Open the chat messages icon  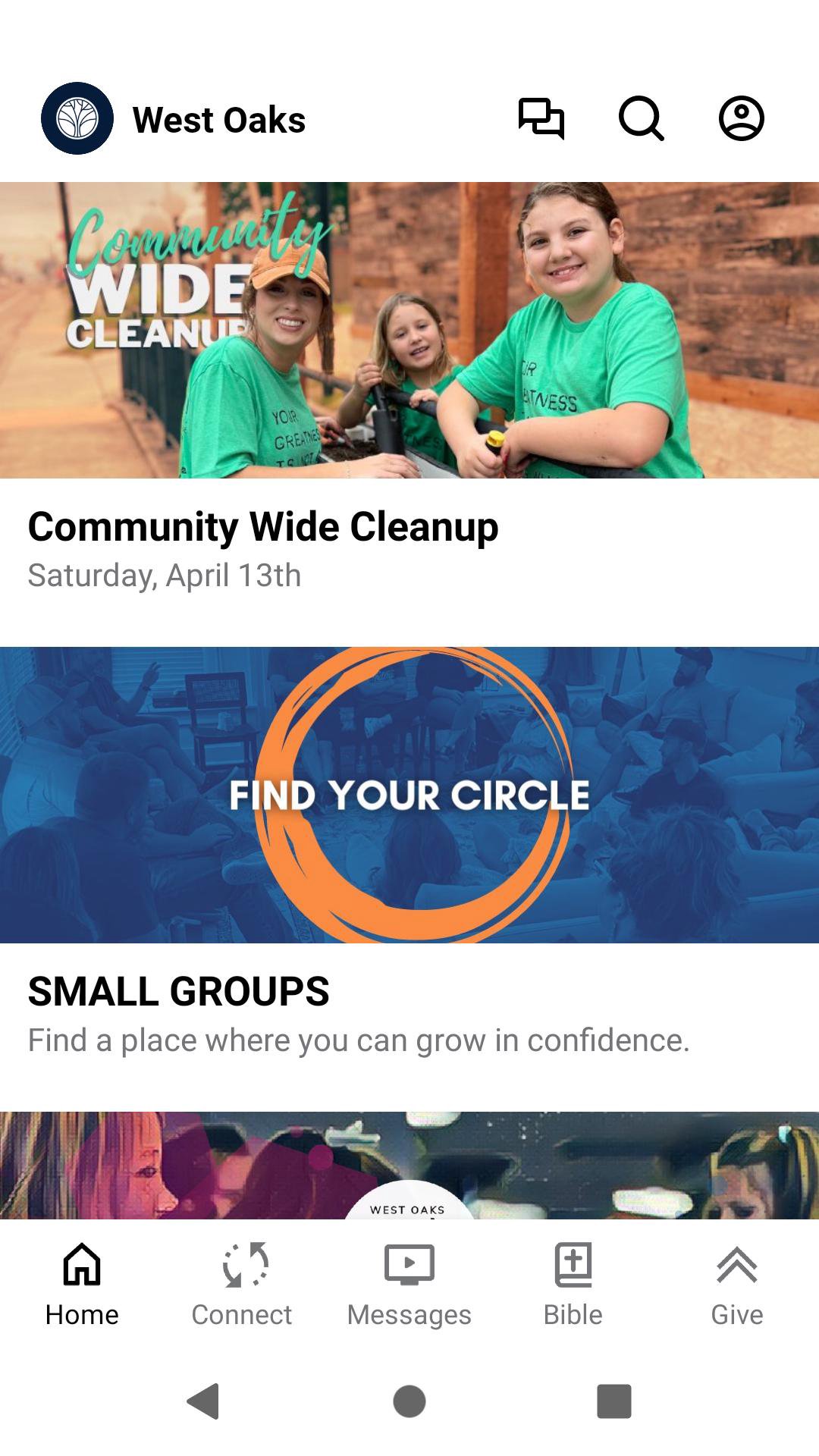(x=541, y=119)
